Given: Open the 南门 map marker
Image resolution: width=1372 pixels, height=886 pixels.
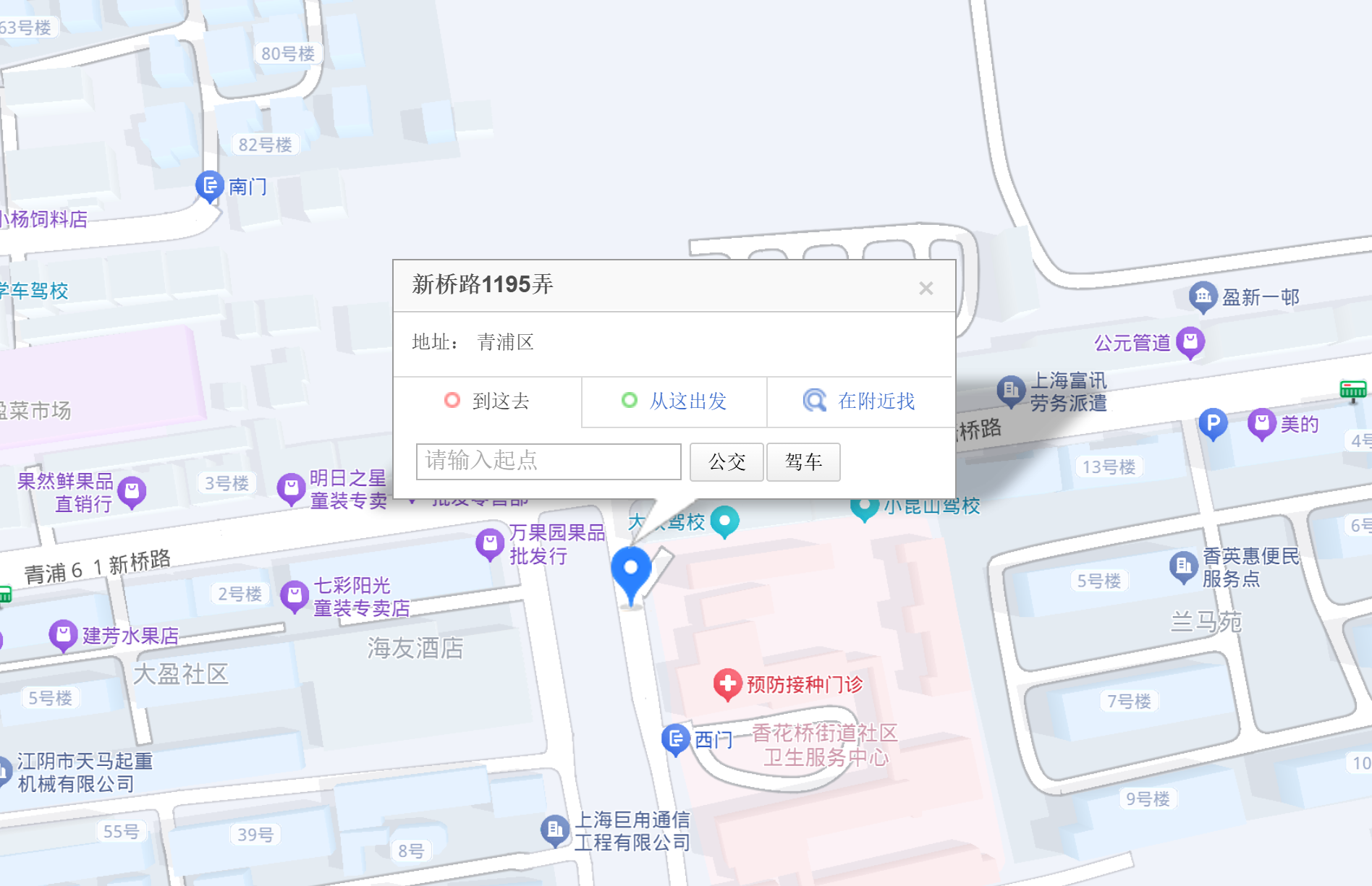Looking at the screenshot, I should 209,186.
